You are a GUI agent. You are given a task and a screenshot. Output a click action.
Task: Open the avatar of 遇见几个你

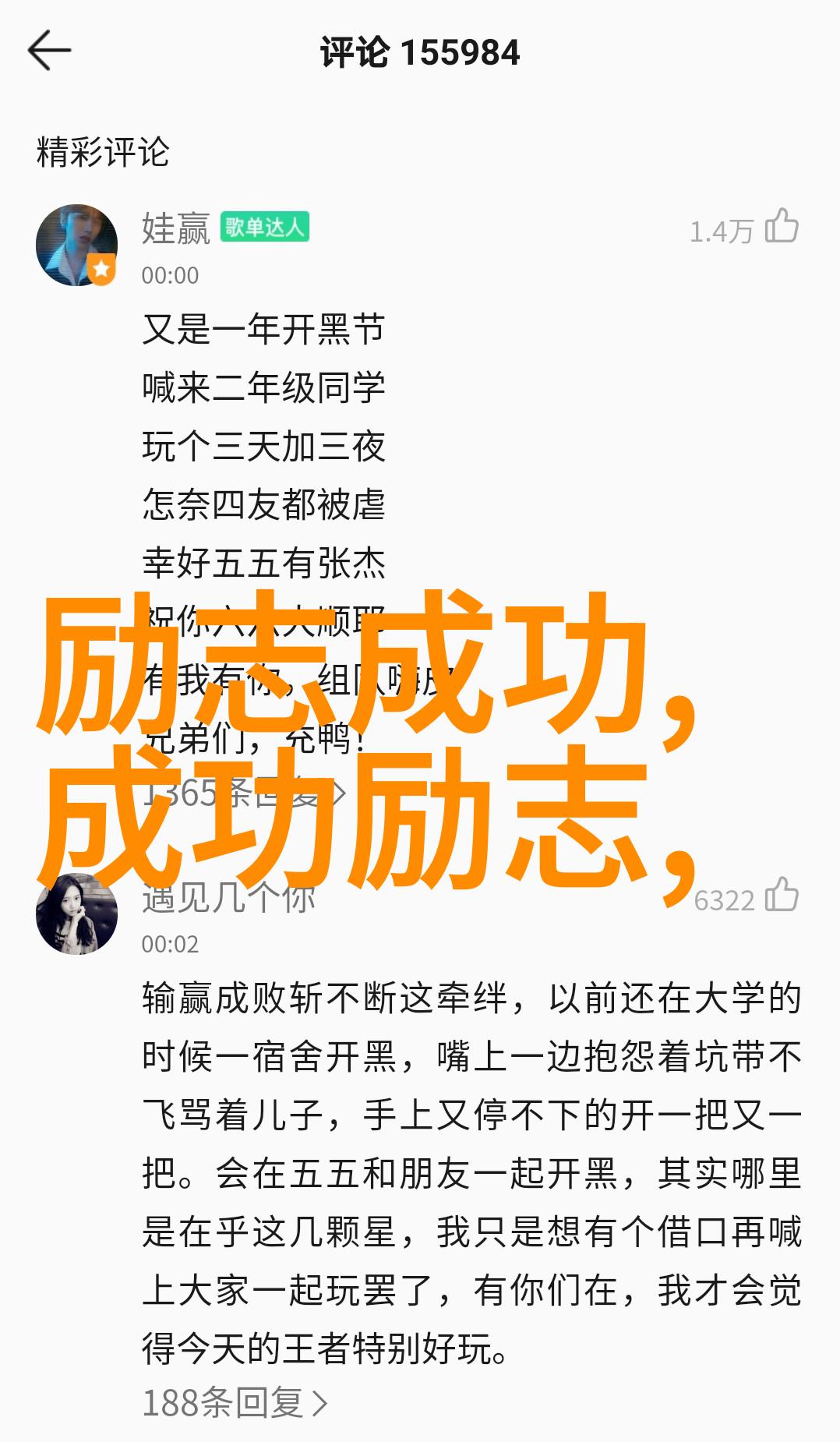pos(76,914)
